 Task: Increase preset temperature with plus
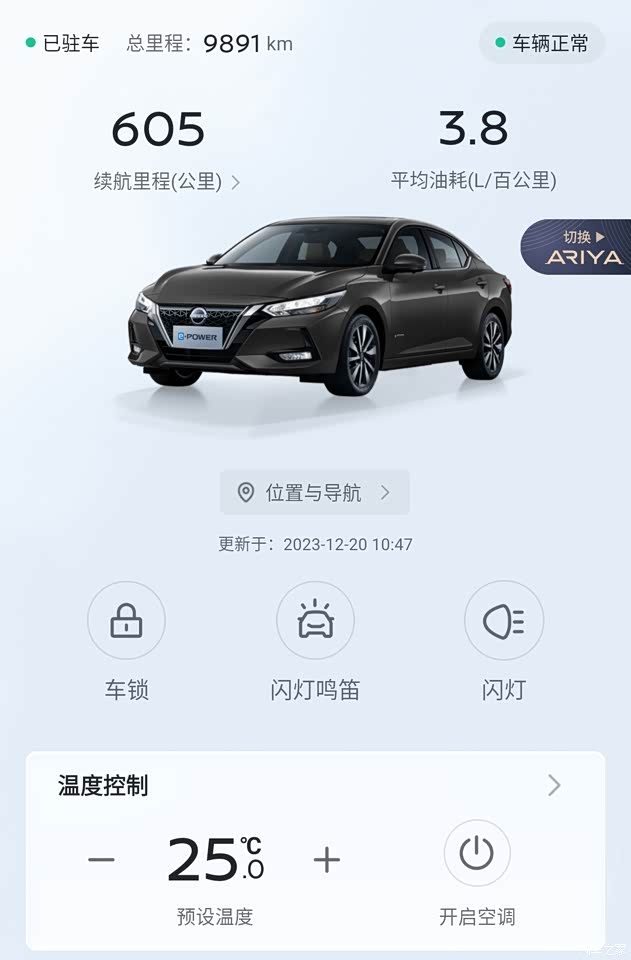click(x=327, y=859)
